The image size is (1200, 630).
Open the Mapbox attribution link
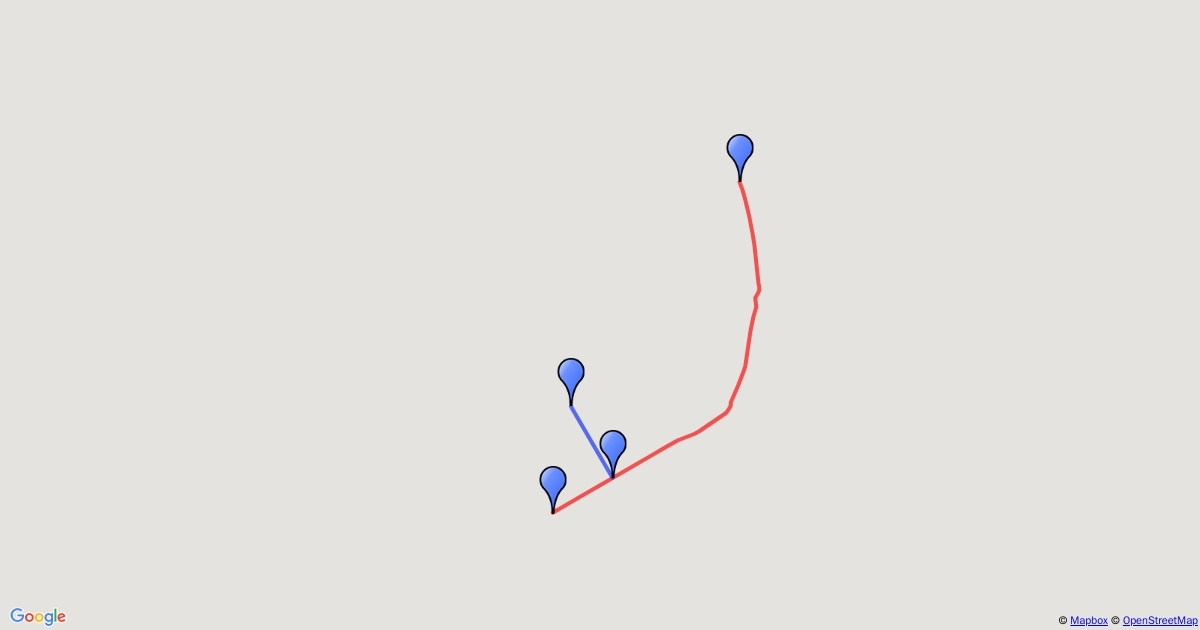[x=1088, y=621]
